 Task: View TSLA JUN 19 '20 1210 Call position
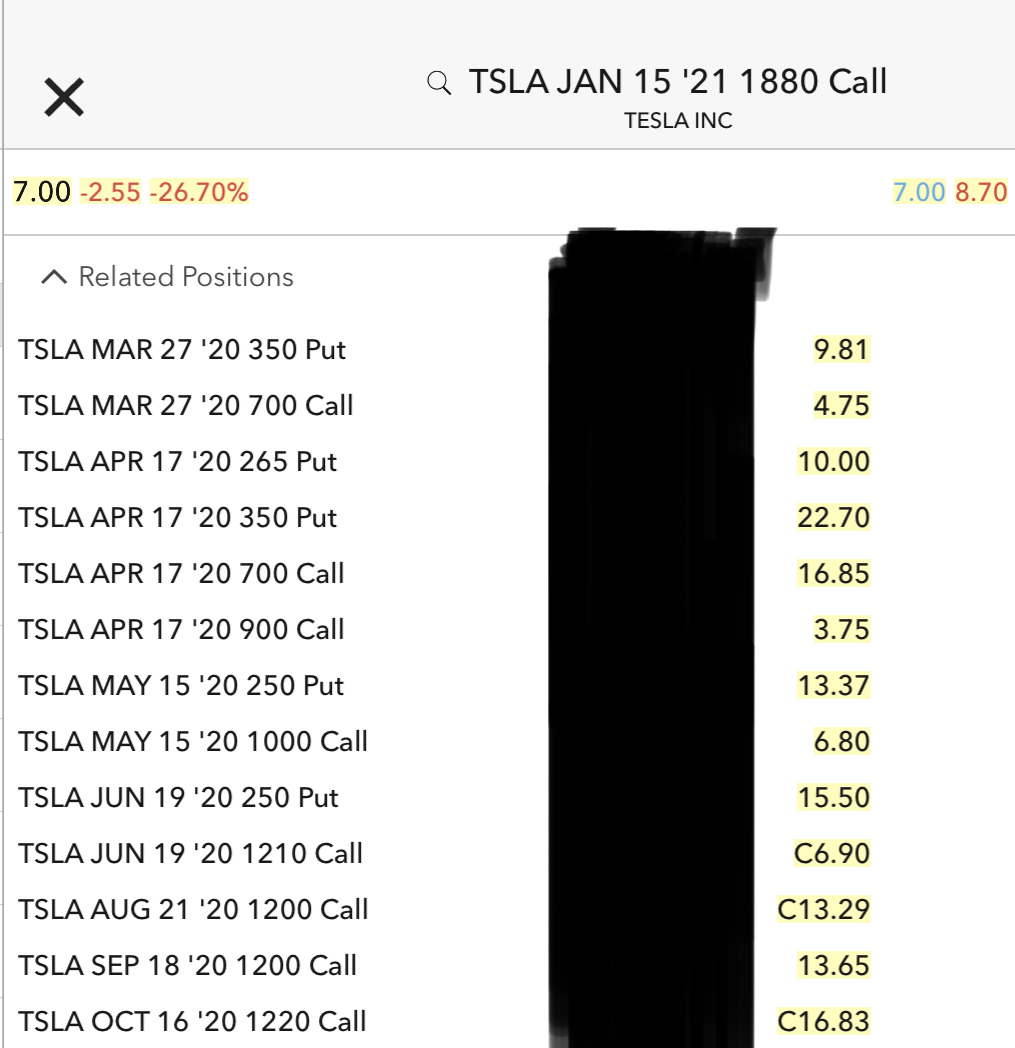pyautogui.click(x=190, y=854)
